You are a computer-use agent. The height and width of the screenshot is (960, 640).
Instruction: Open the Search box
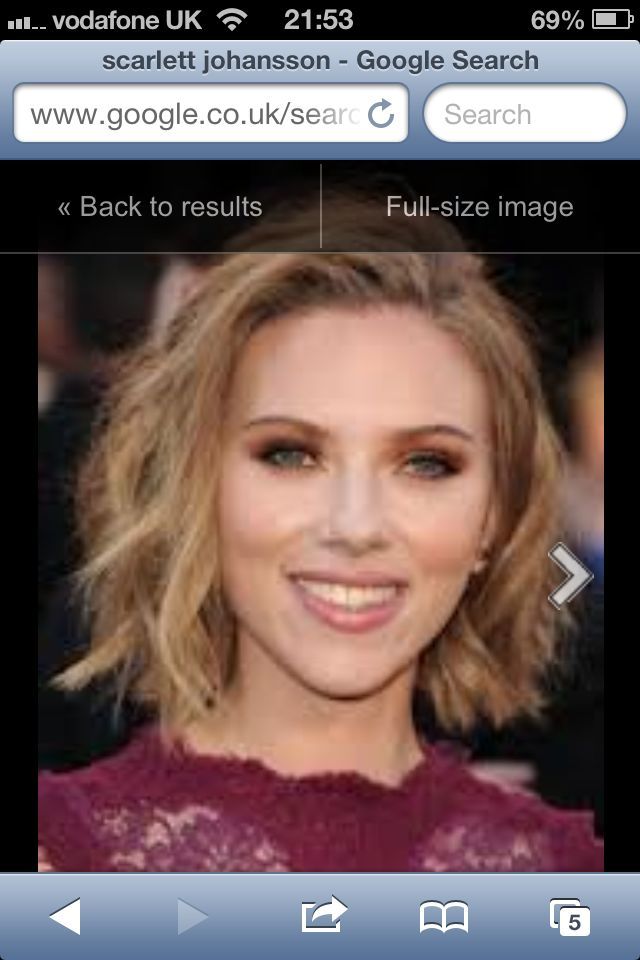coord(524,115)
